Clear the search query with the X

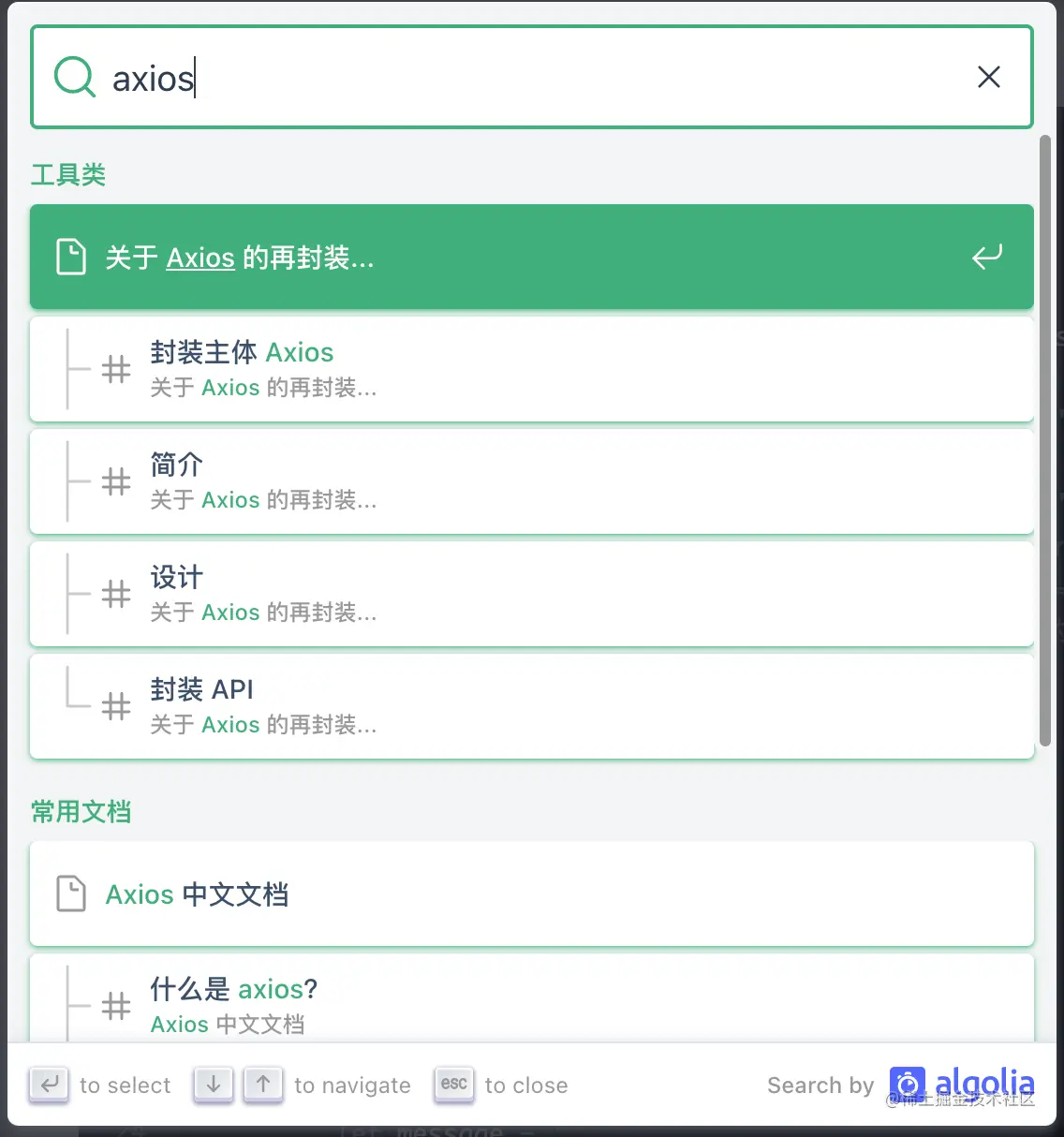(x=988, y=78)
